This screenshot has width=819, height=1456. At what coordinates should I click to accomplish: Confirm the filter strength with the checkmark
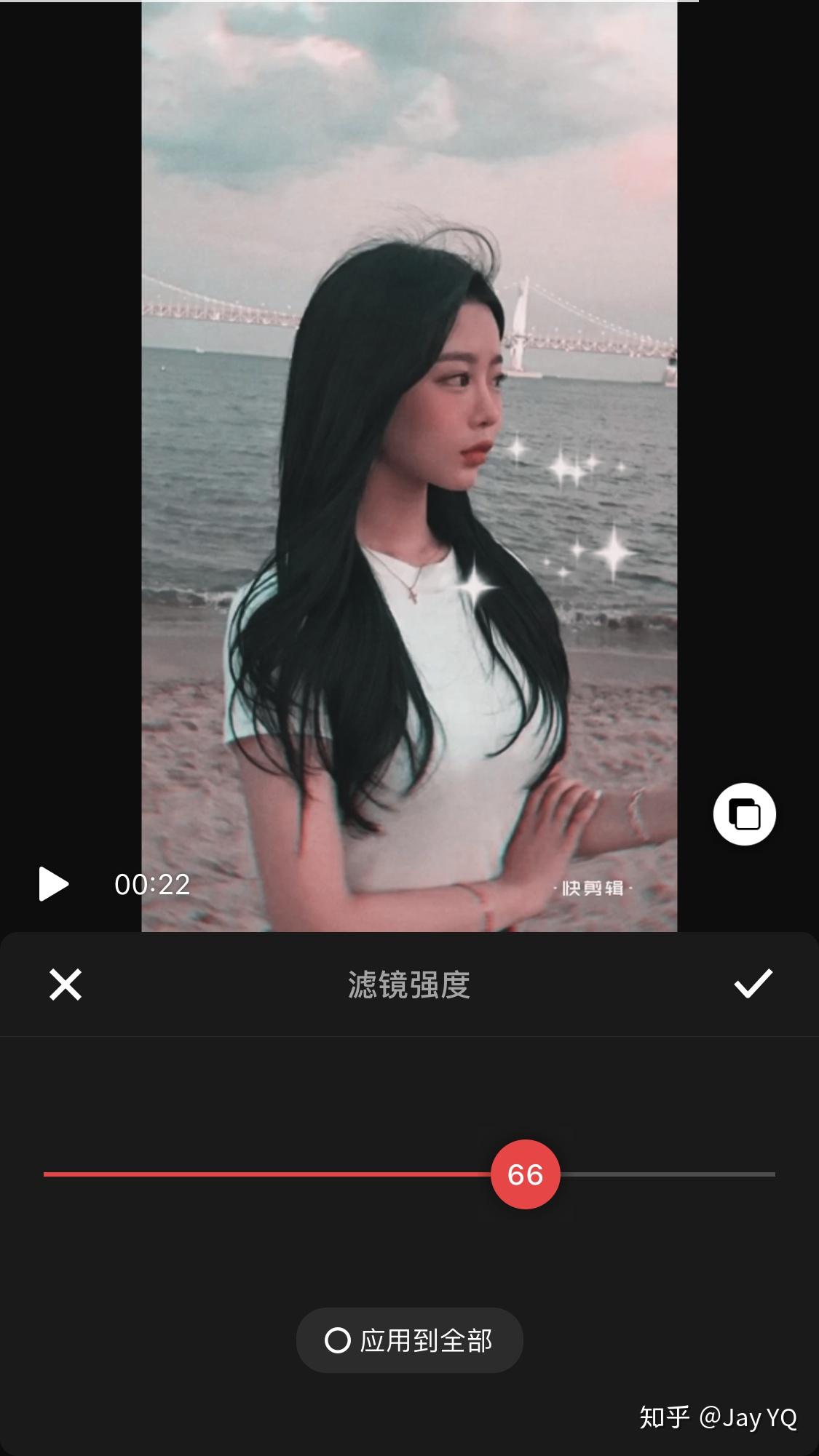click(x=753, y=984)
